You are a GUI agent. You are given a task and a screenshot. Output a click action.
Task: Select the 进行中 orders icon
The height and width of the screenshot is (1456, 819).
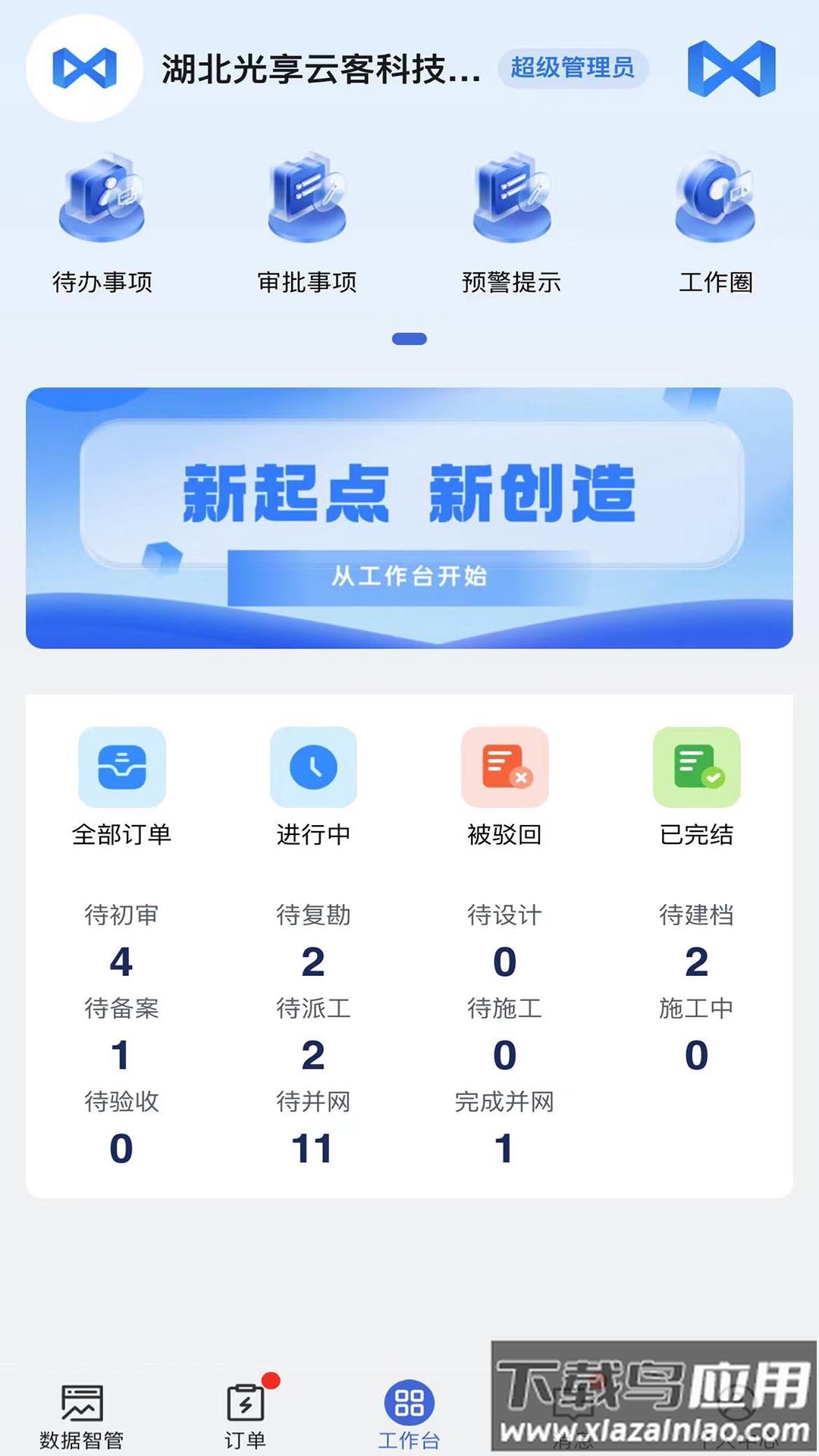coord(313,767)
